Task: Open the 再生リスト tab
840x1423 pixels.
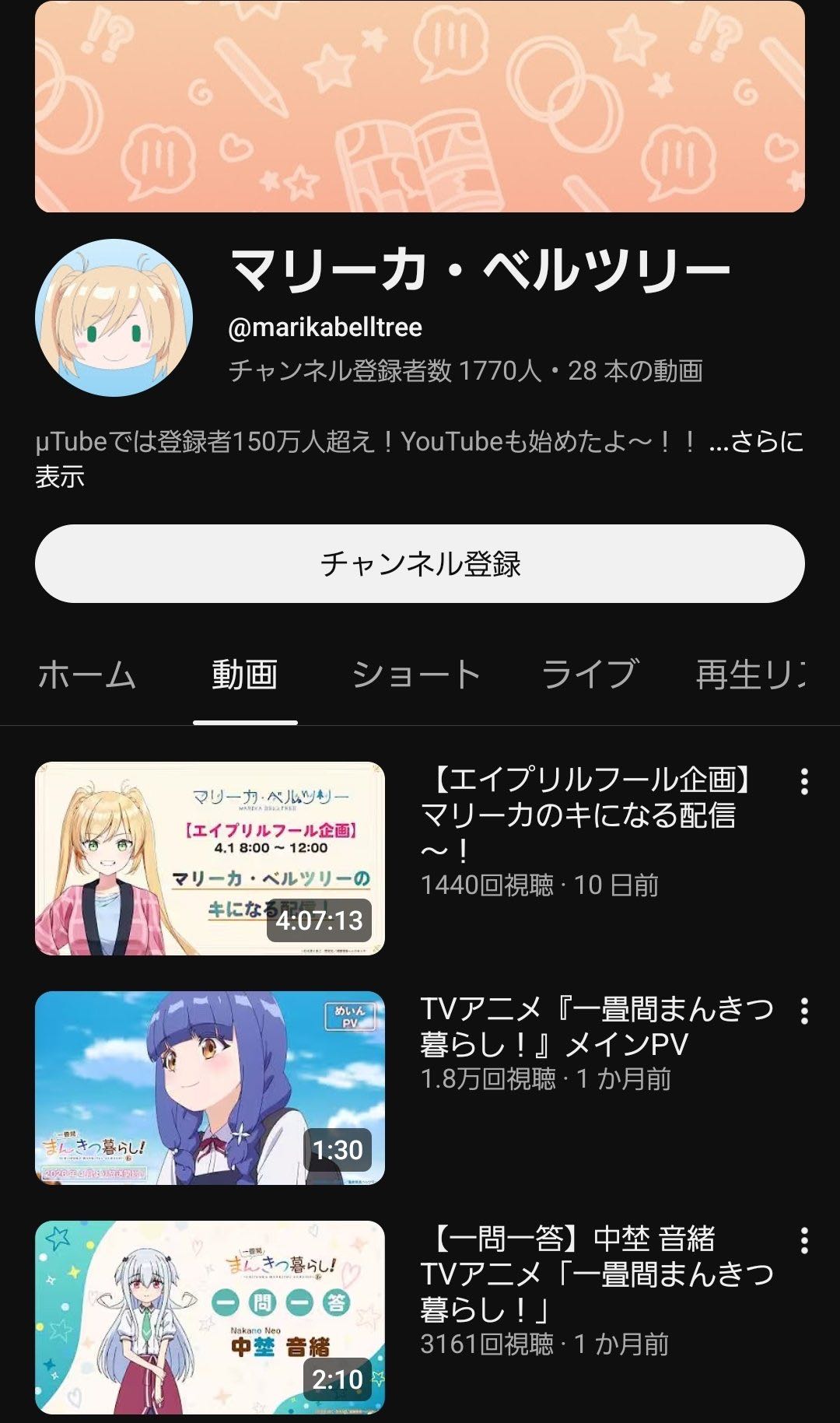Action: click(x=751, y=675)
